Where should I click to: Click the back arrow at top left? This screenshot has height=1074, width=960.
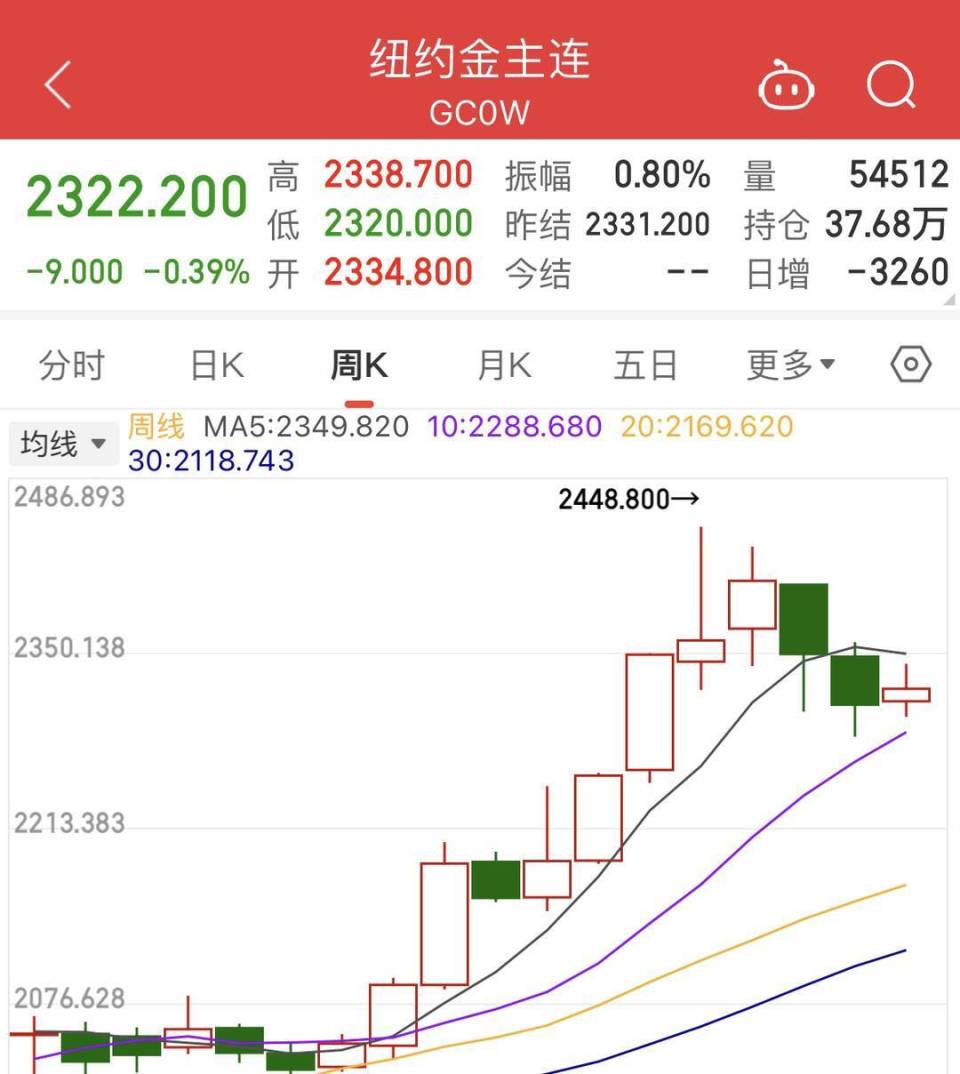(x=57, y=85)
